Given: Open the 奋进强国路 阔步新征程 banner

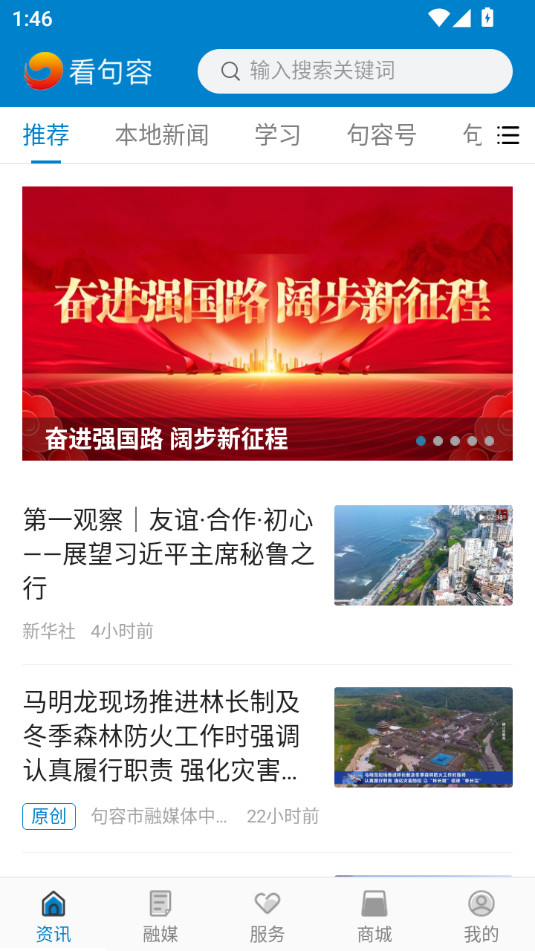Looking at the screenshot, I should point(268,323).
